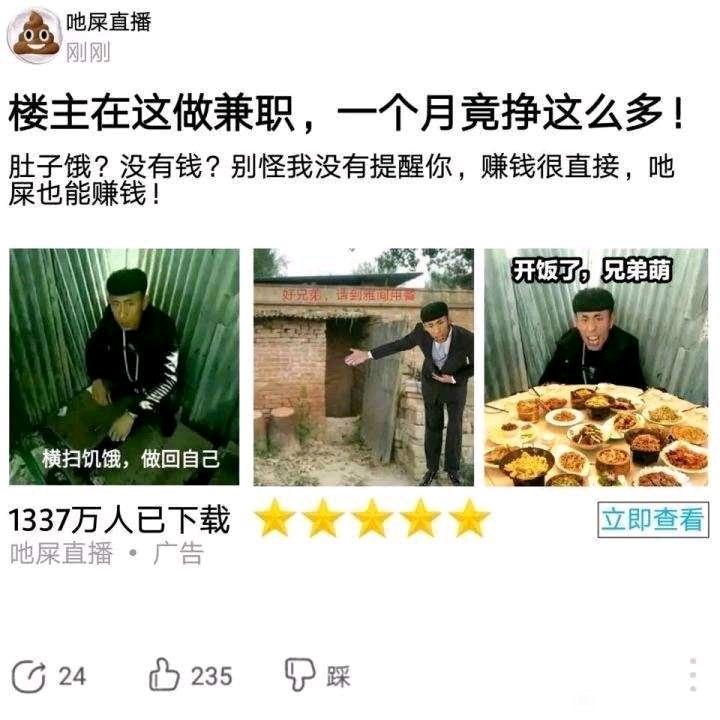Tap the 立即查看 button

coord(651,520)
